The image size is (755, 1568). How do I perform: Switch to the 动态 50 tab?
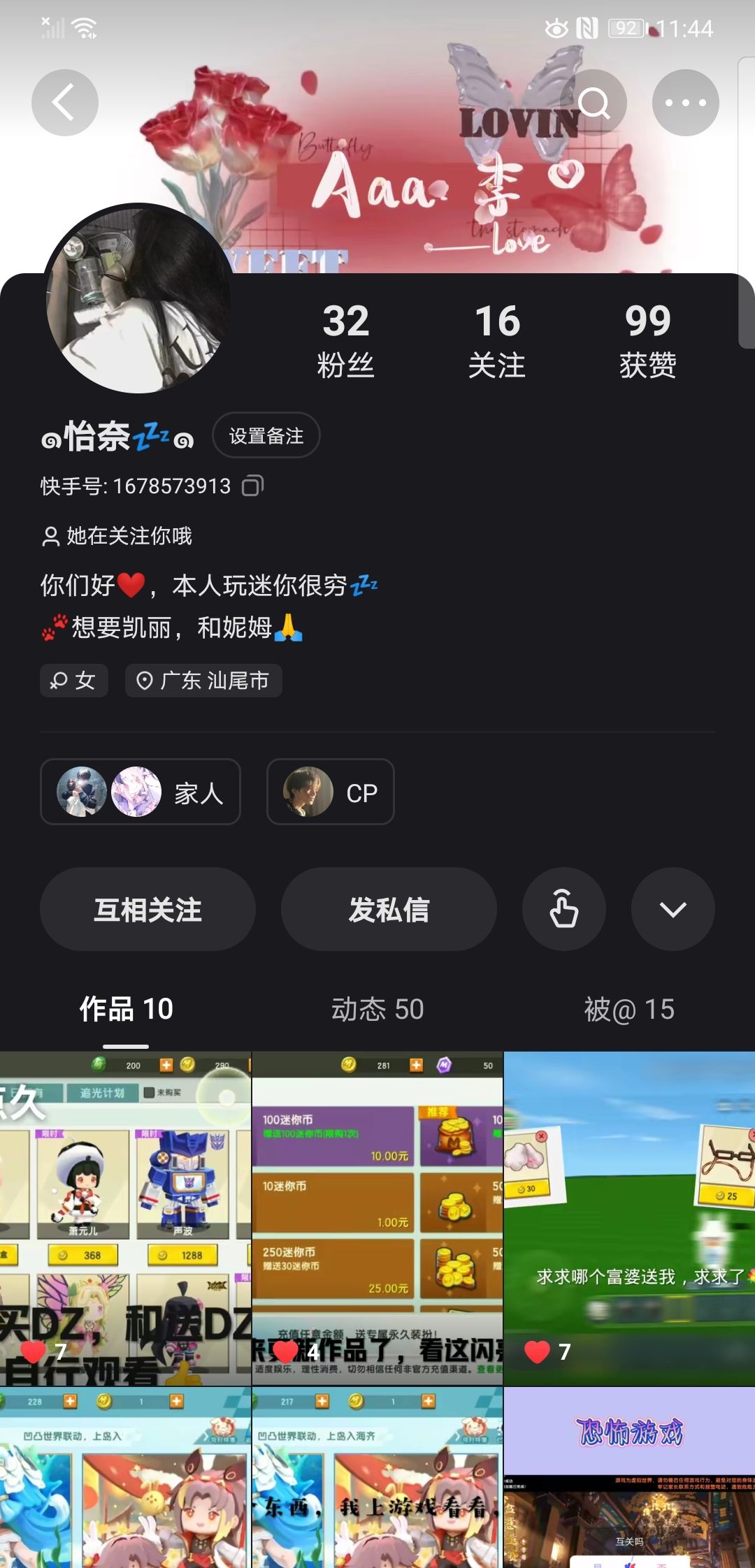(377, 1009)
